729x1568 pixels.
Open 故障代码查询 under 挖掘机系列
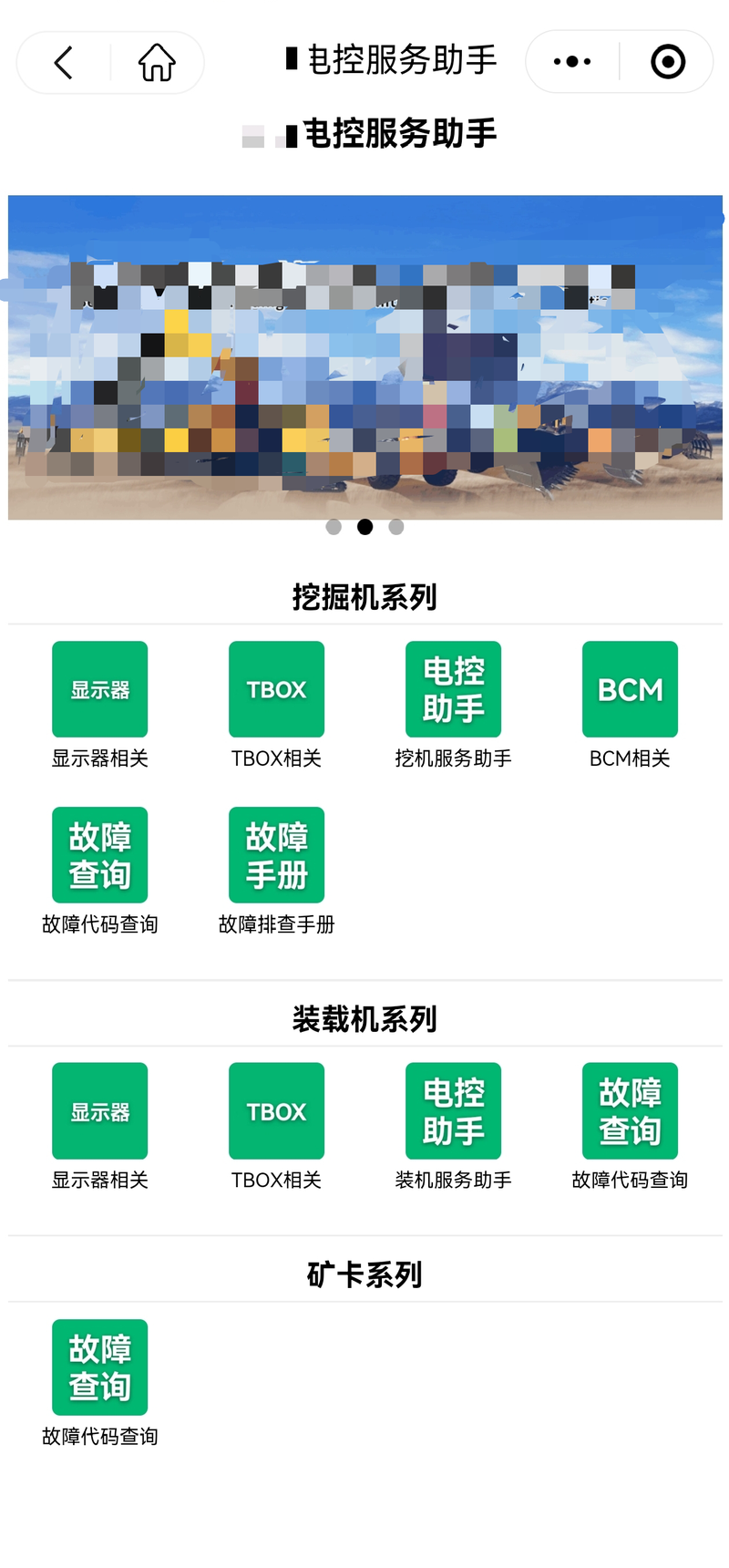(99, 856)
